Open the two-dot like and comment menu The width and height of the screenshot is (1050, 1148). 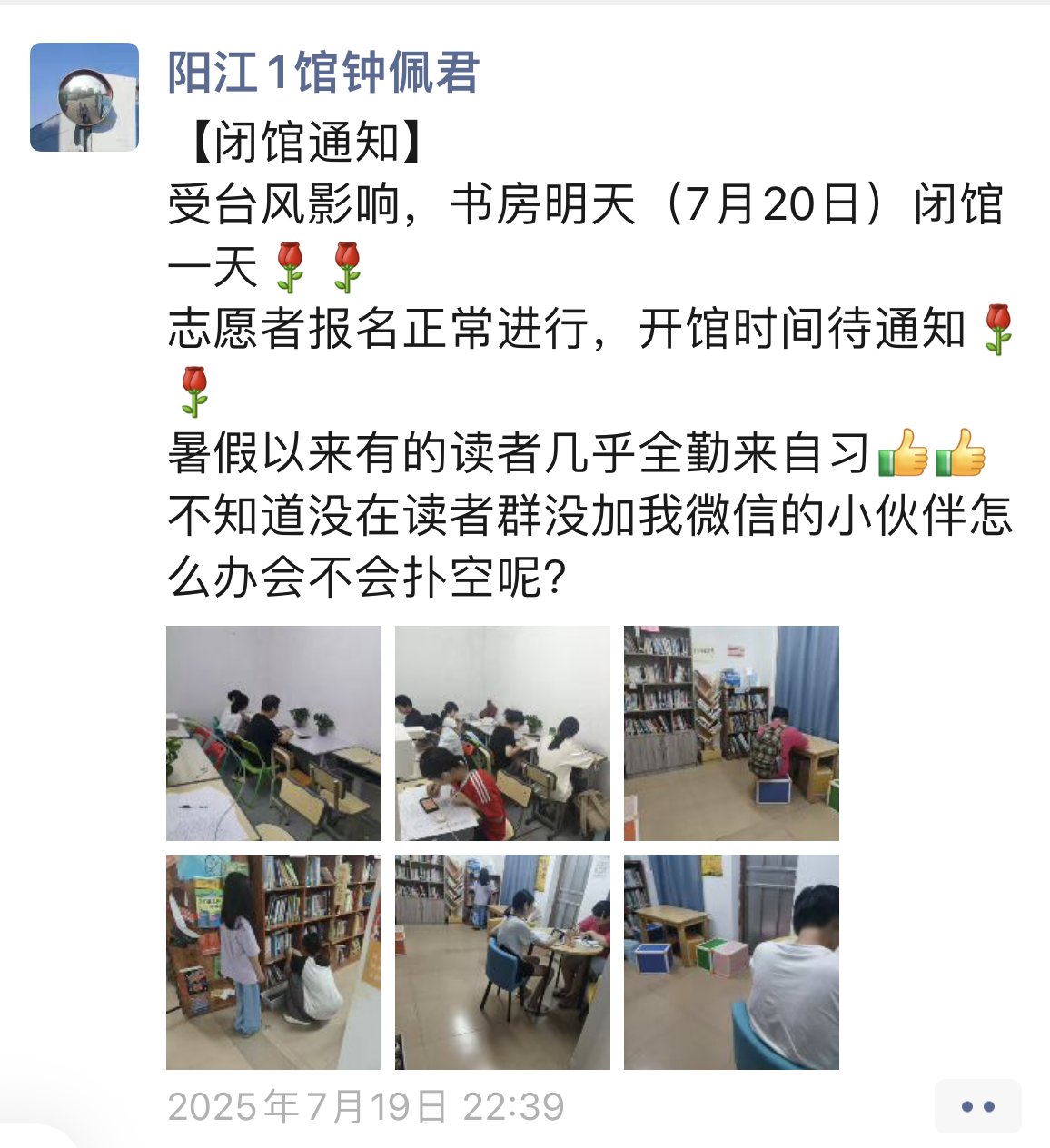(977, 1106)
